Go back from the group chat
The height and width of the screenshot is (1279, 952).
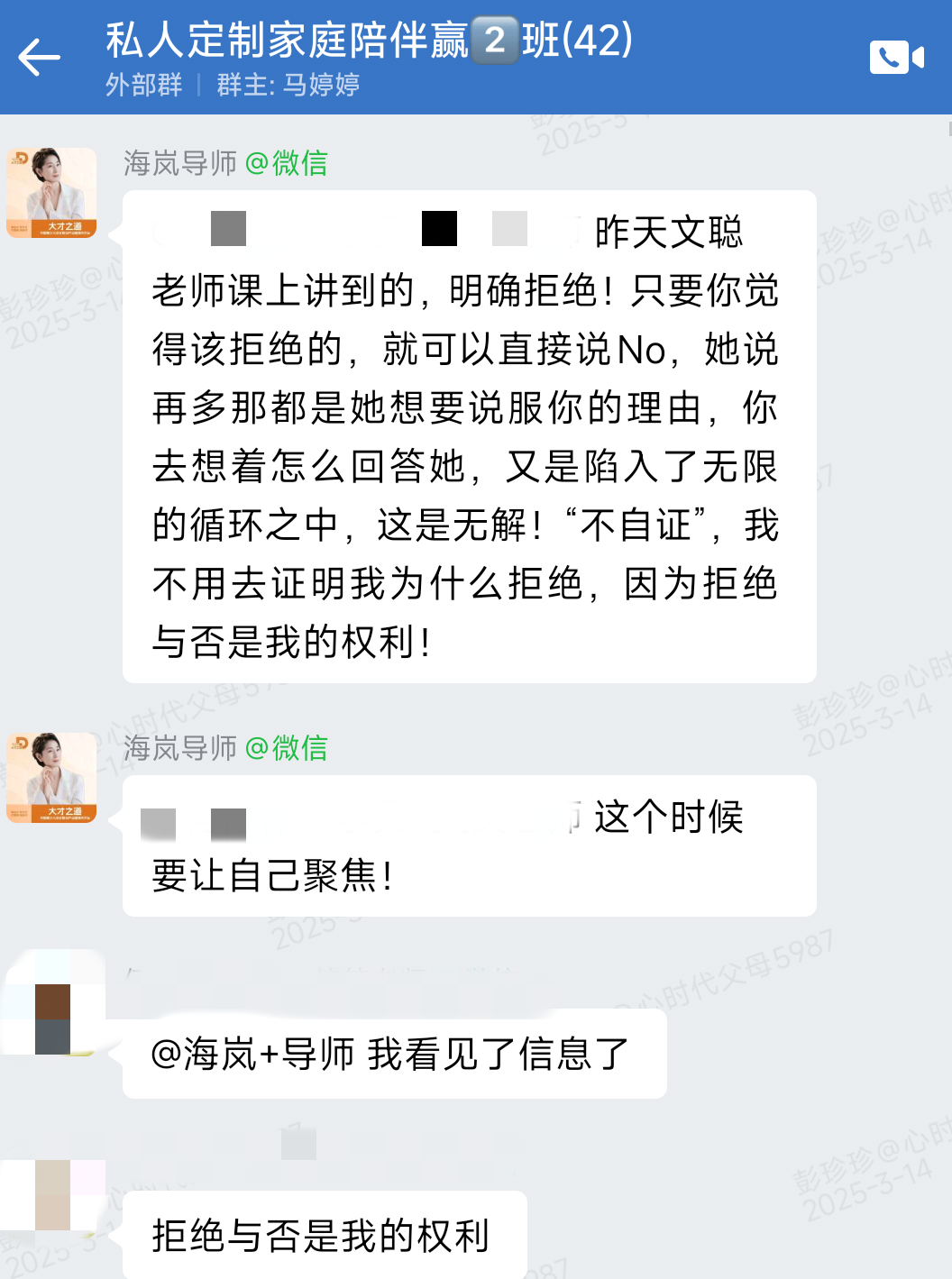40,58
